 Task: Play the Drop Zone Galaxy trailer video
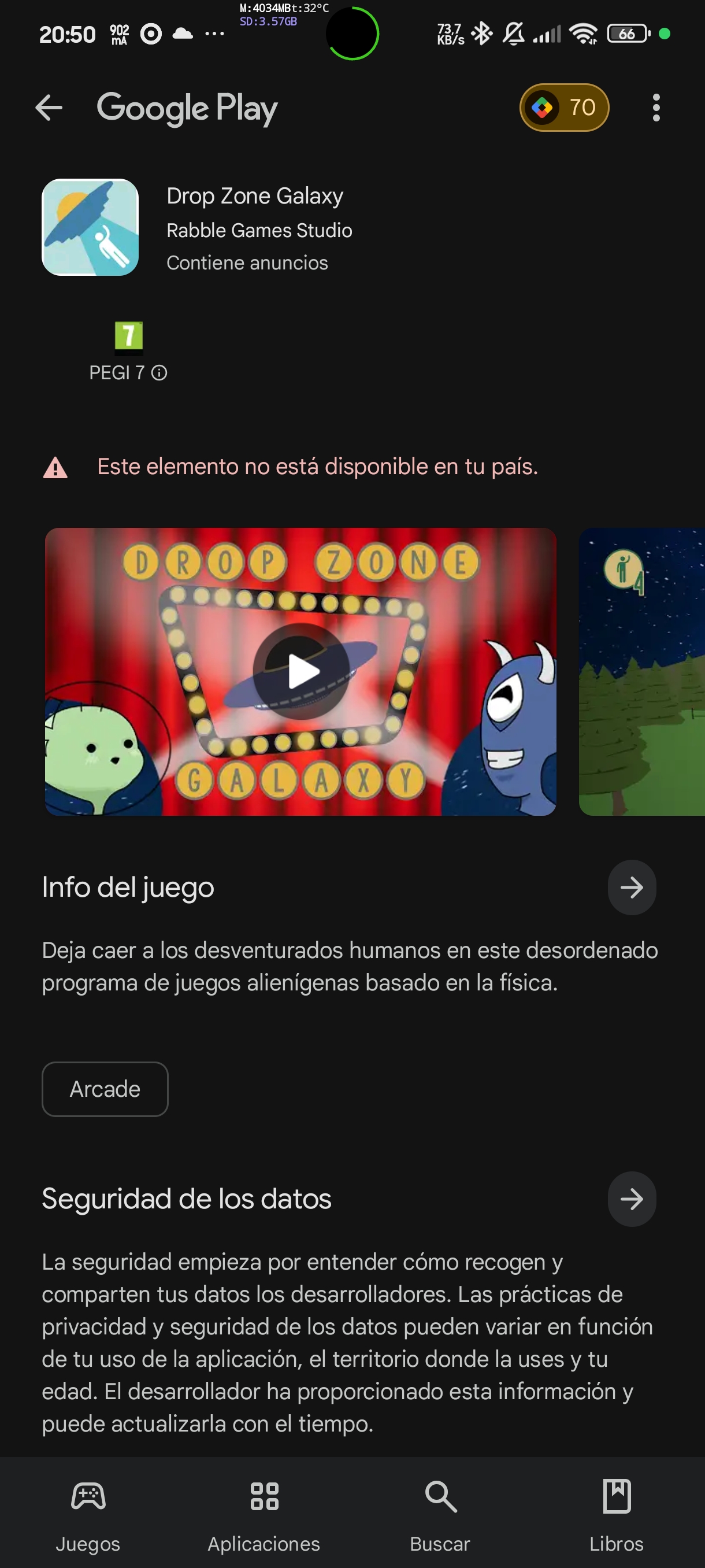point(300,671)
